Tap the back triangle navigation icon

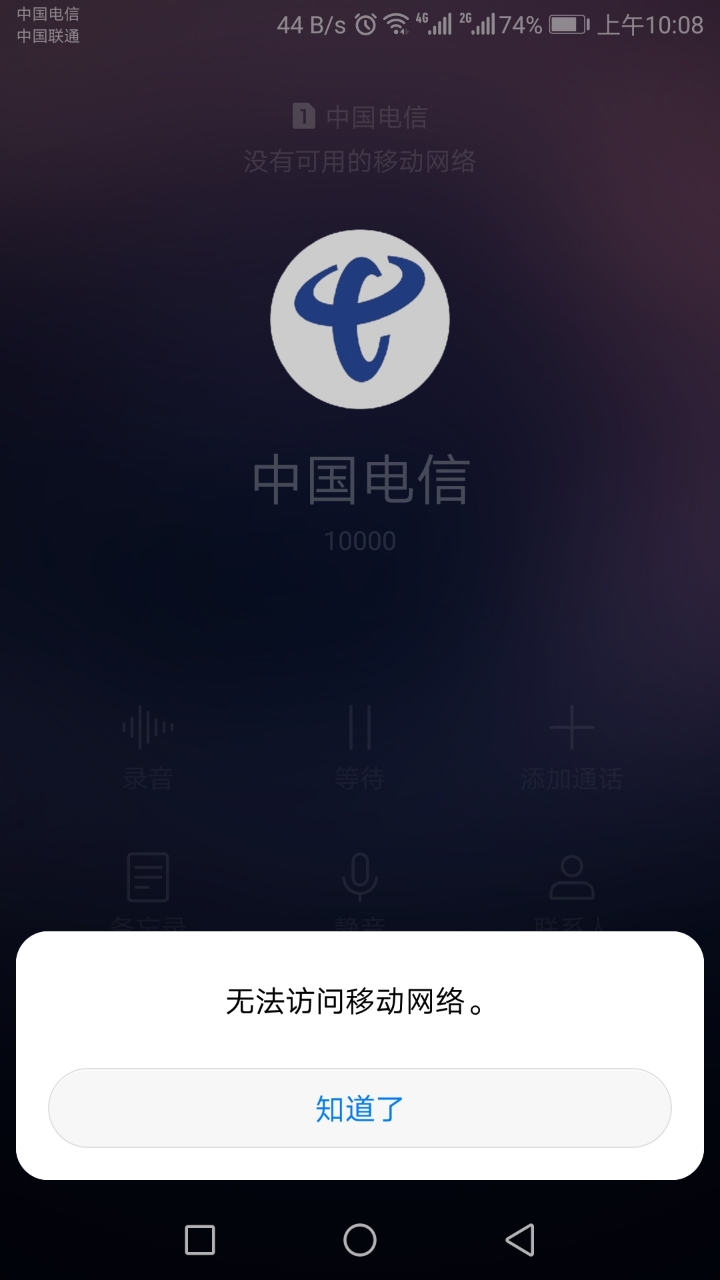pyautogui.click(x=519, y=1239)
